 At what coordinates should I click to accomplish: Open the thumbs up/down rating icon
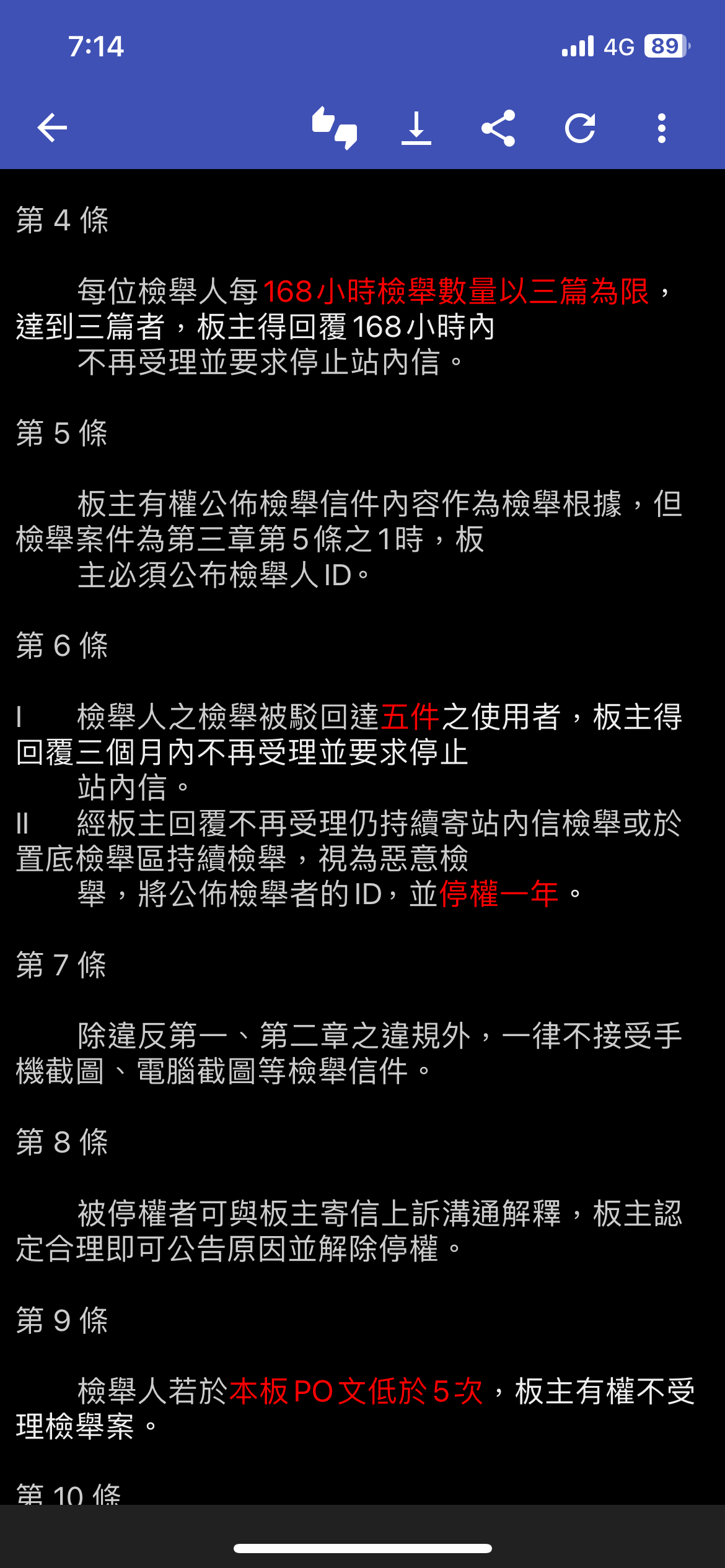[335, 128]
